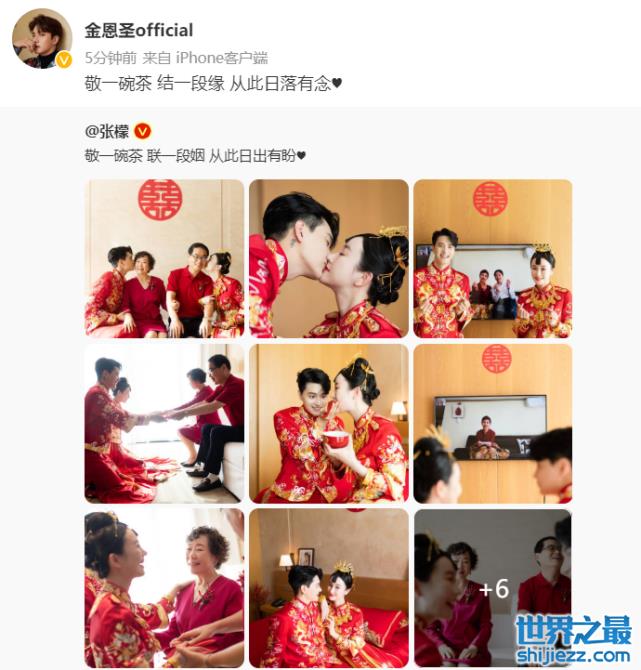Image resolution: width=641 pixels, height=670 pixels.
Task: Open the +6 tile for more photos
Action: 492,588
